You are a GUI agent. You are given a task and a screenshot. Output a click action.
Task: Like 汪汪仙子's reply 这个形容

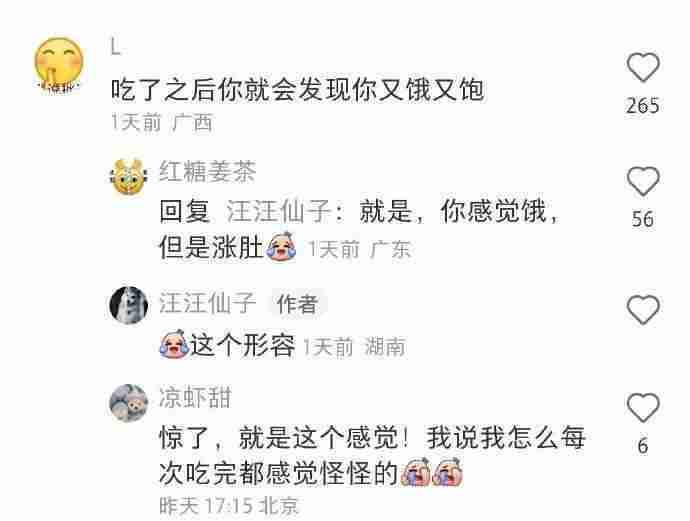coord(643,309)
